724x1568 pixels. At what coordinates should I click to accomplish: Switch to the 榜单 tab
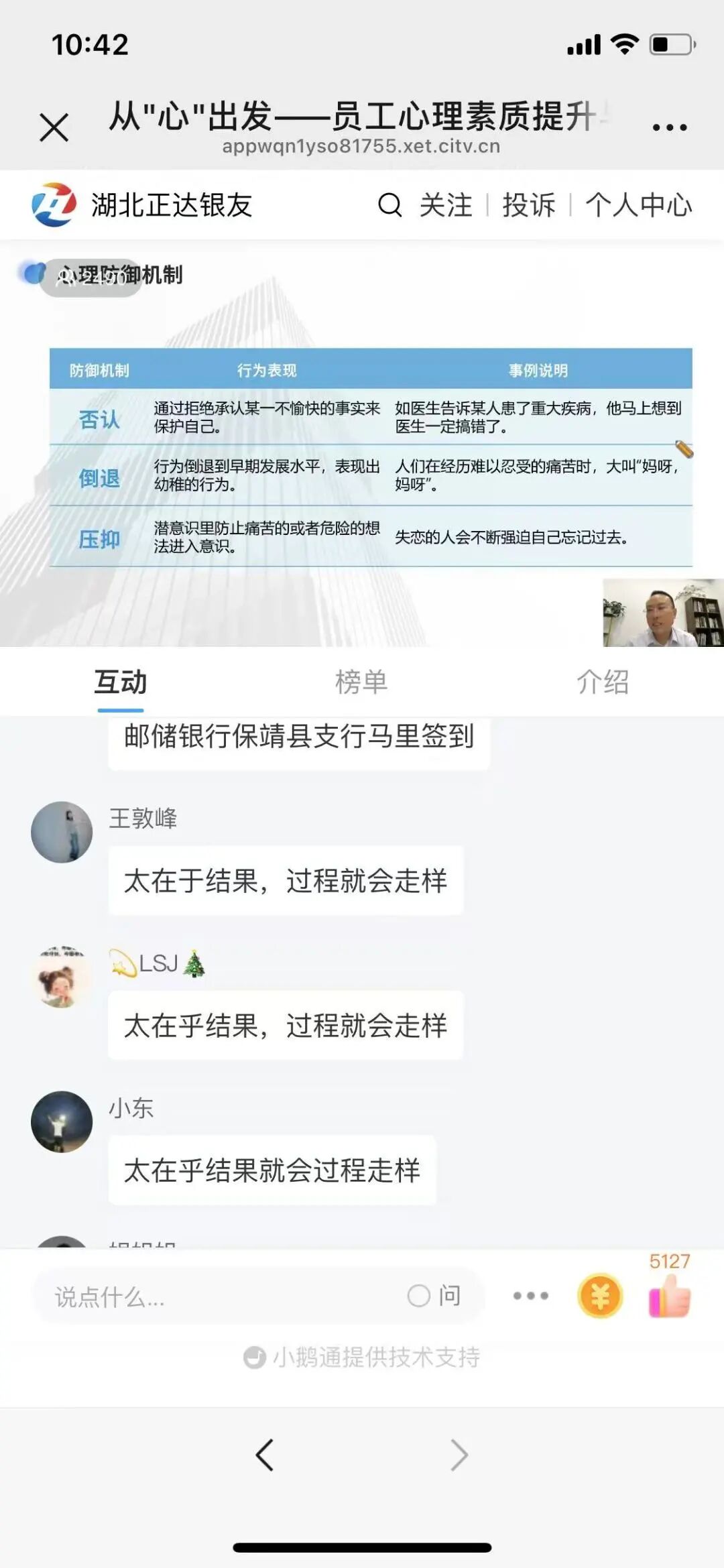(361, 682)
